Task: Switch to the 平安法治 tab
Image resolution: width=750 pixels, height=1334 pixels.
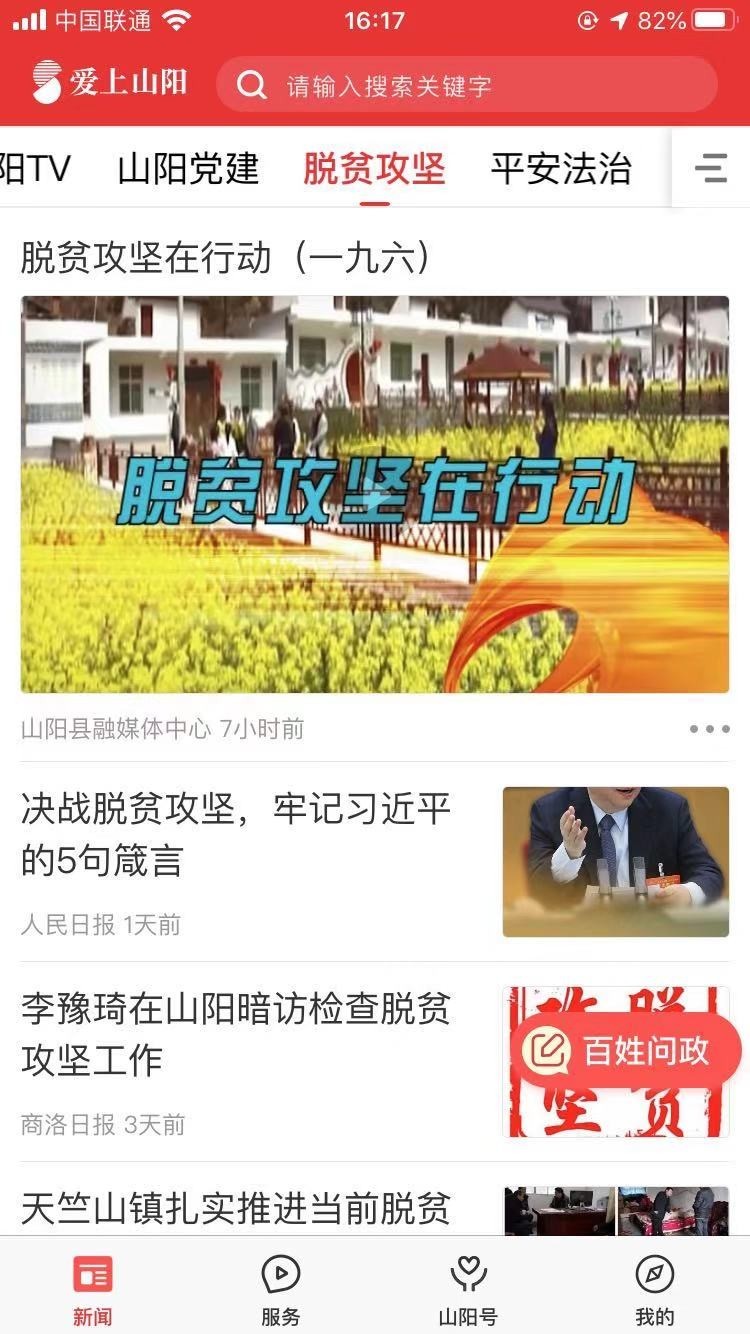Action: pos(561,168)
